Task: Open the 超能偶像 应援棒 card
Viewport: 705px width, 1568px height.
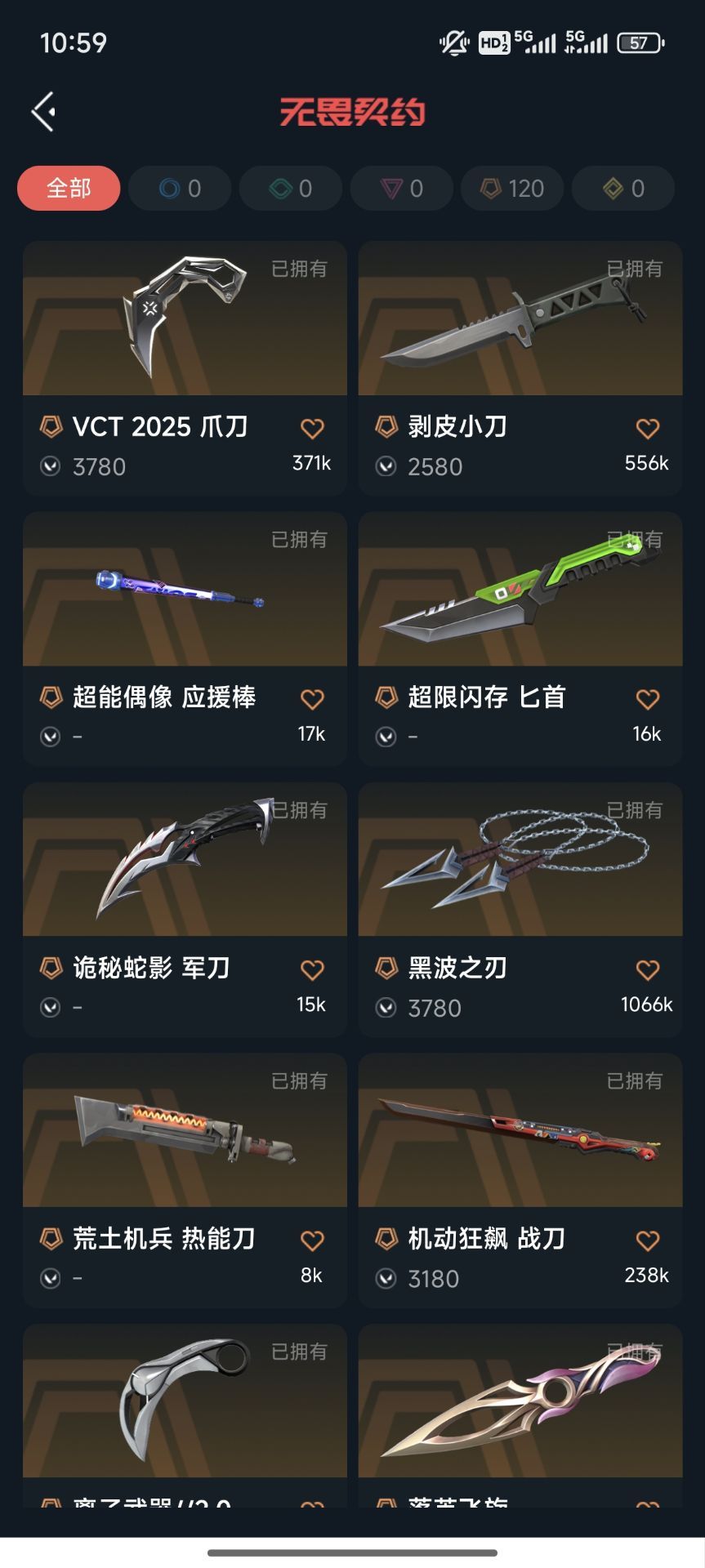Action: point(185,639)
